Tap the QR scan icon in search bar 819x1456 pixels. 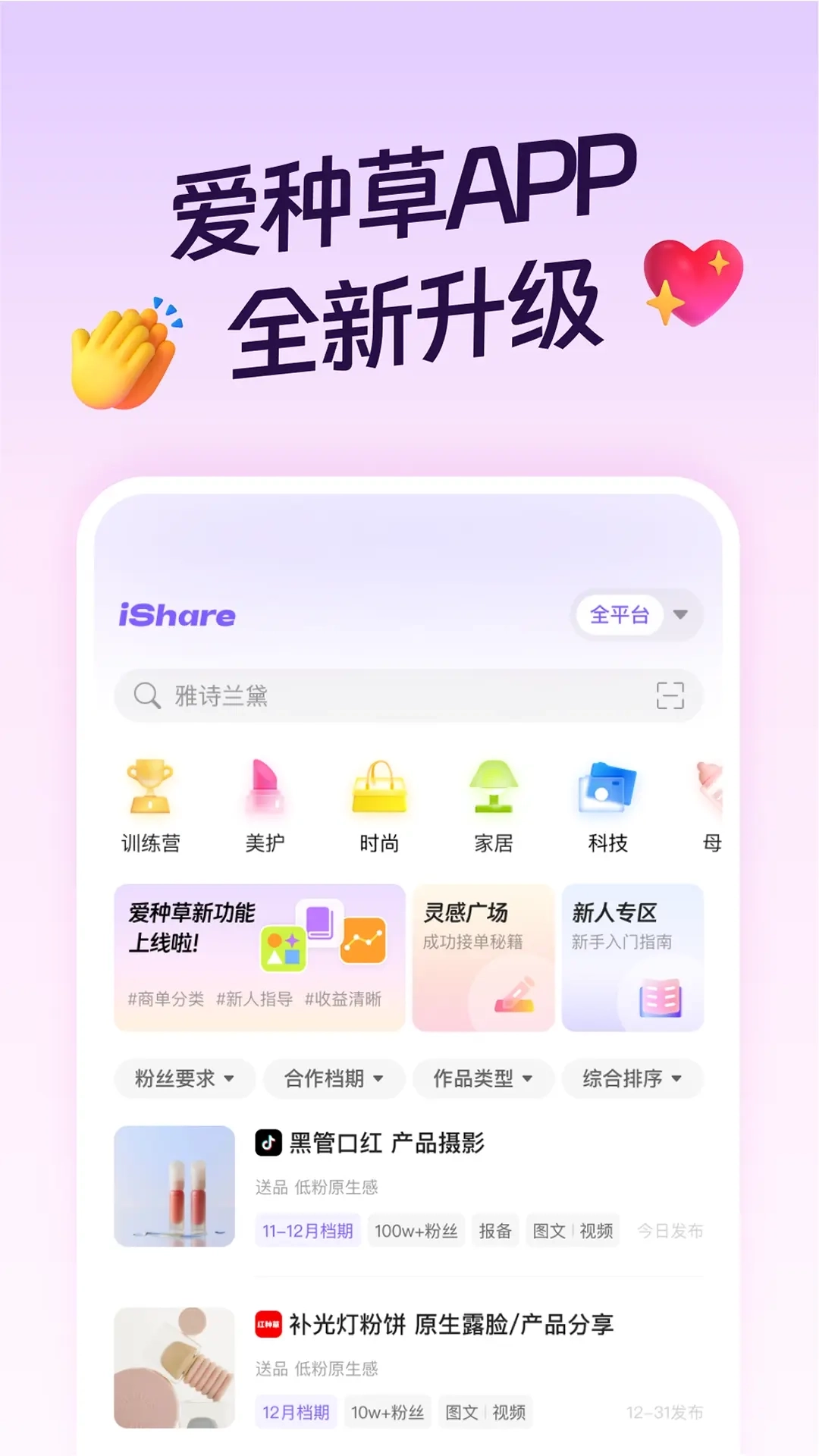[x=670, y=695]
